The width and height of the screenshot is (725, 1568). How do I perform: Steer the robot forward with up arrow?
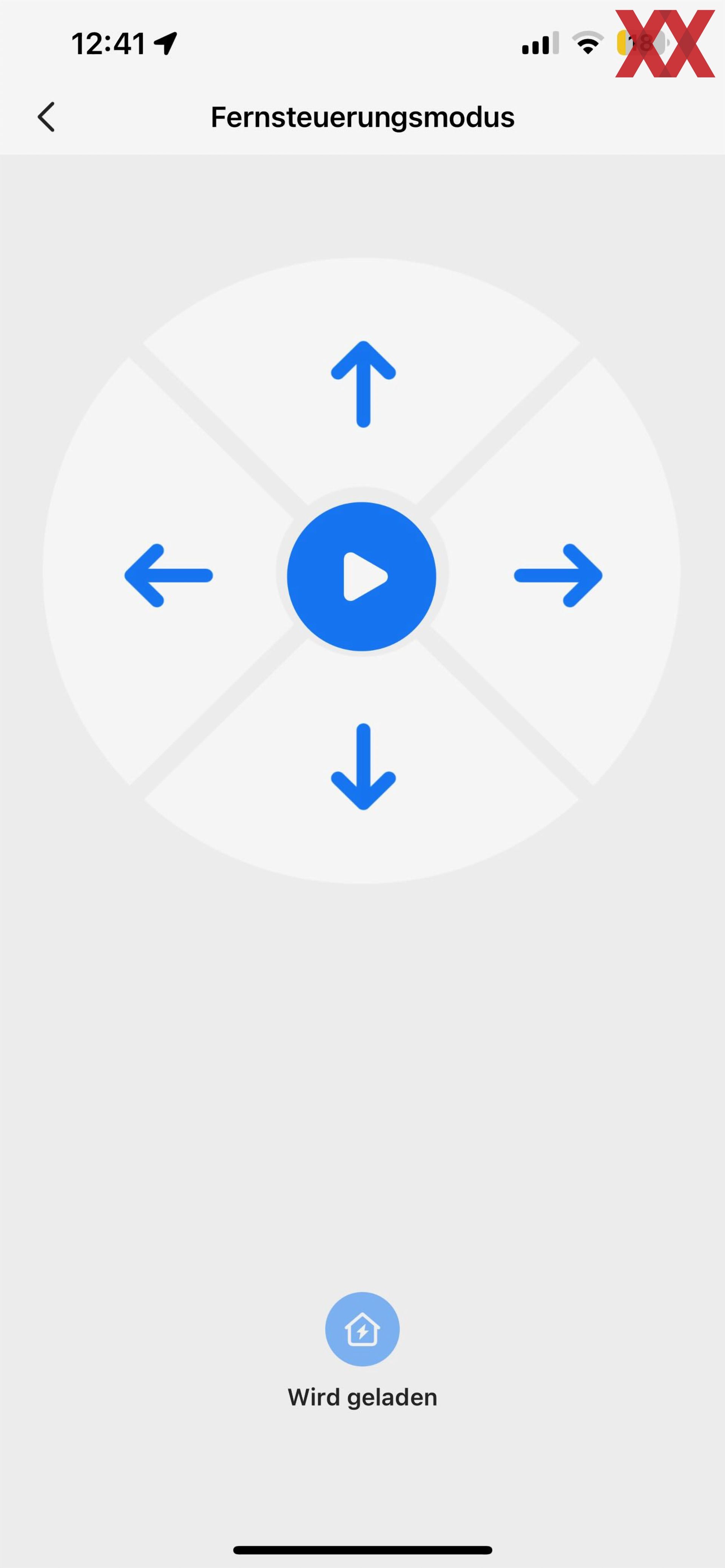363,384
